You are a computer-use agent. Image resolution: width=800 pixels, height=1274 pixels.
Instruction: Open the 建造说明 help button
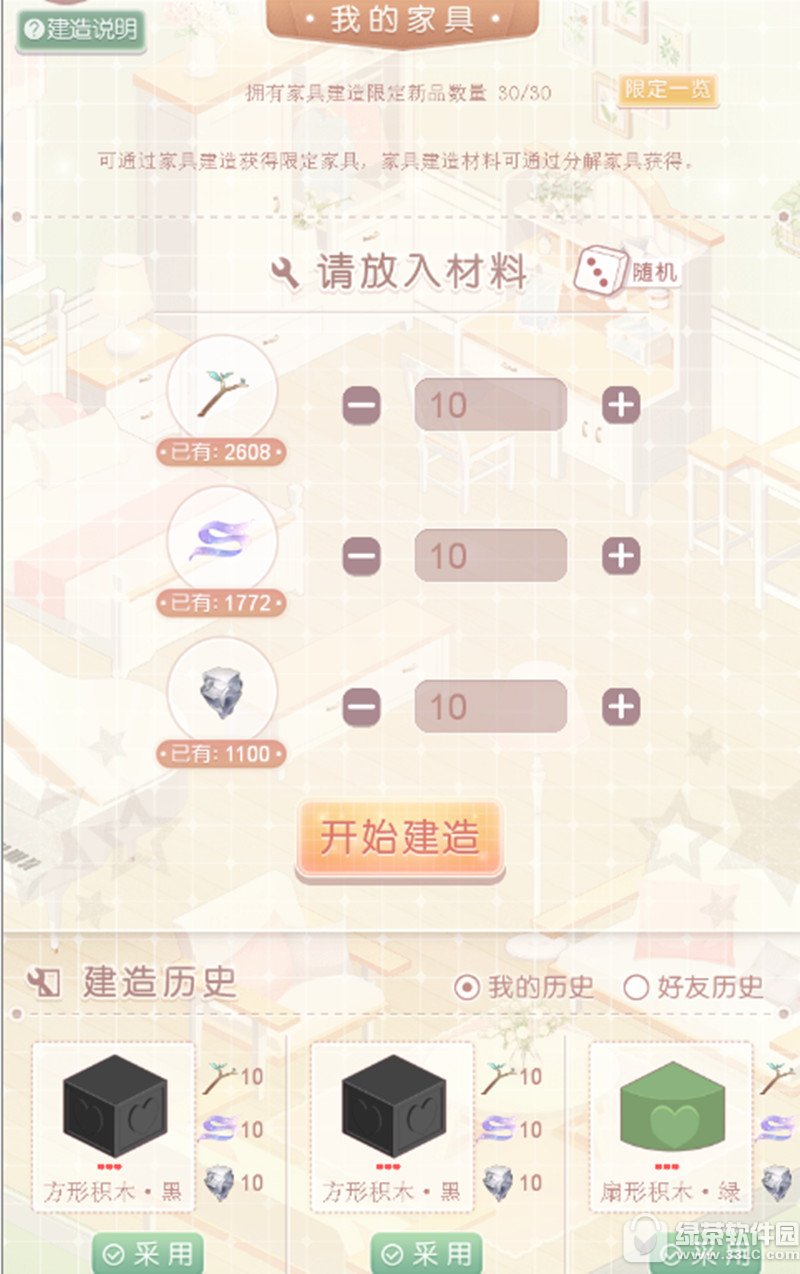point(82,28)
